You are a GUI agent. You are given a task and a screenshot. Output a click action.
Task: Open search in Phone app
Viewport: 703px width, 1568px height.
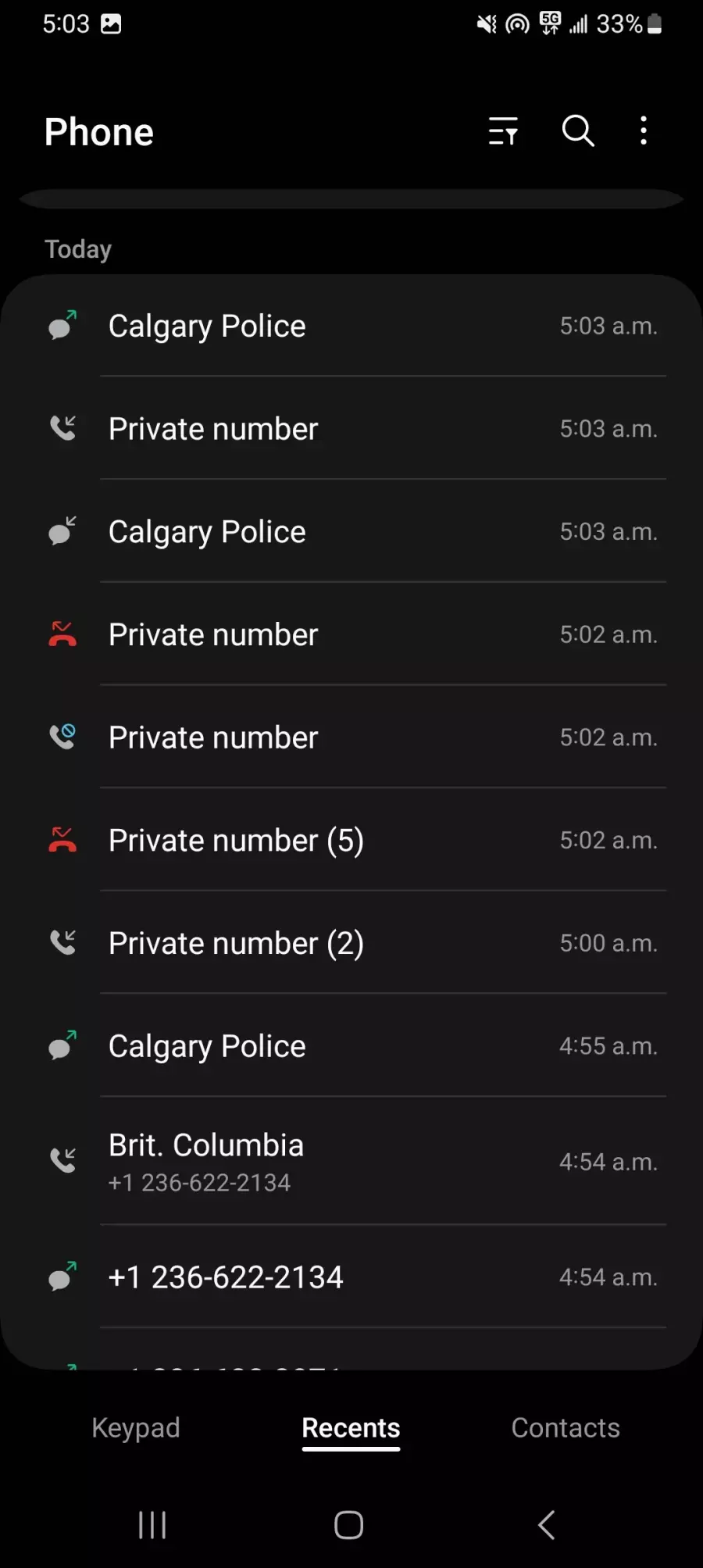(578, 130)
